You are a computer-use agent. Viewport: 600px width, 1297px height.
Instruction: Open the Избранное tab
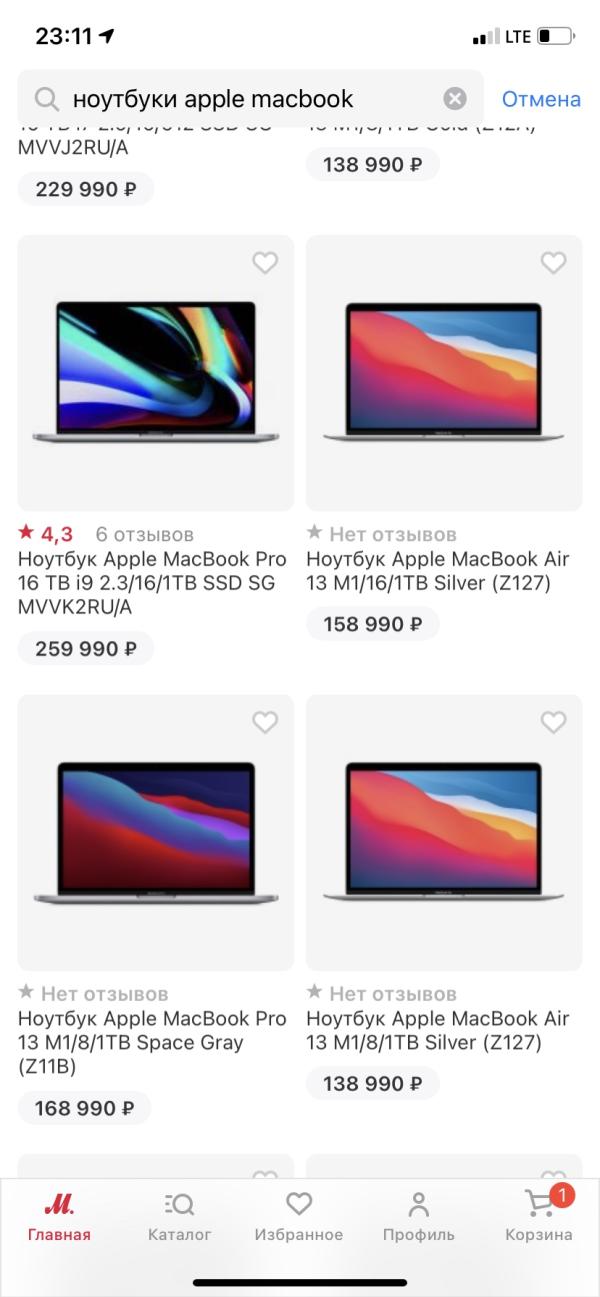299,1215
